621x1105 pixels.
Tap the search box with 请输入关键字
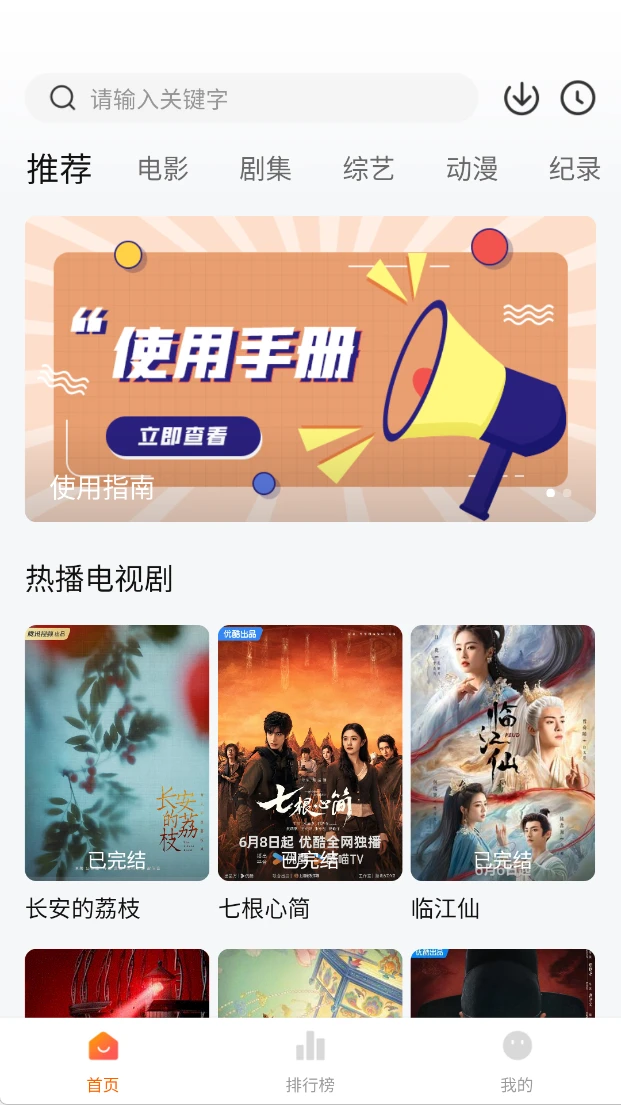[x=250, y=98]
